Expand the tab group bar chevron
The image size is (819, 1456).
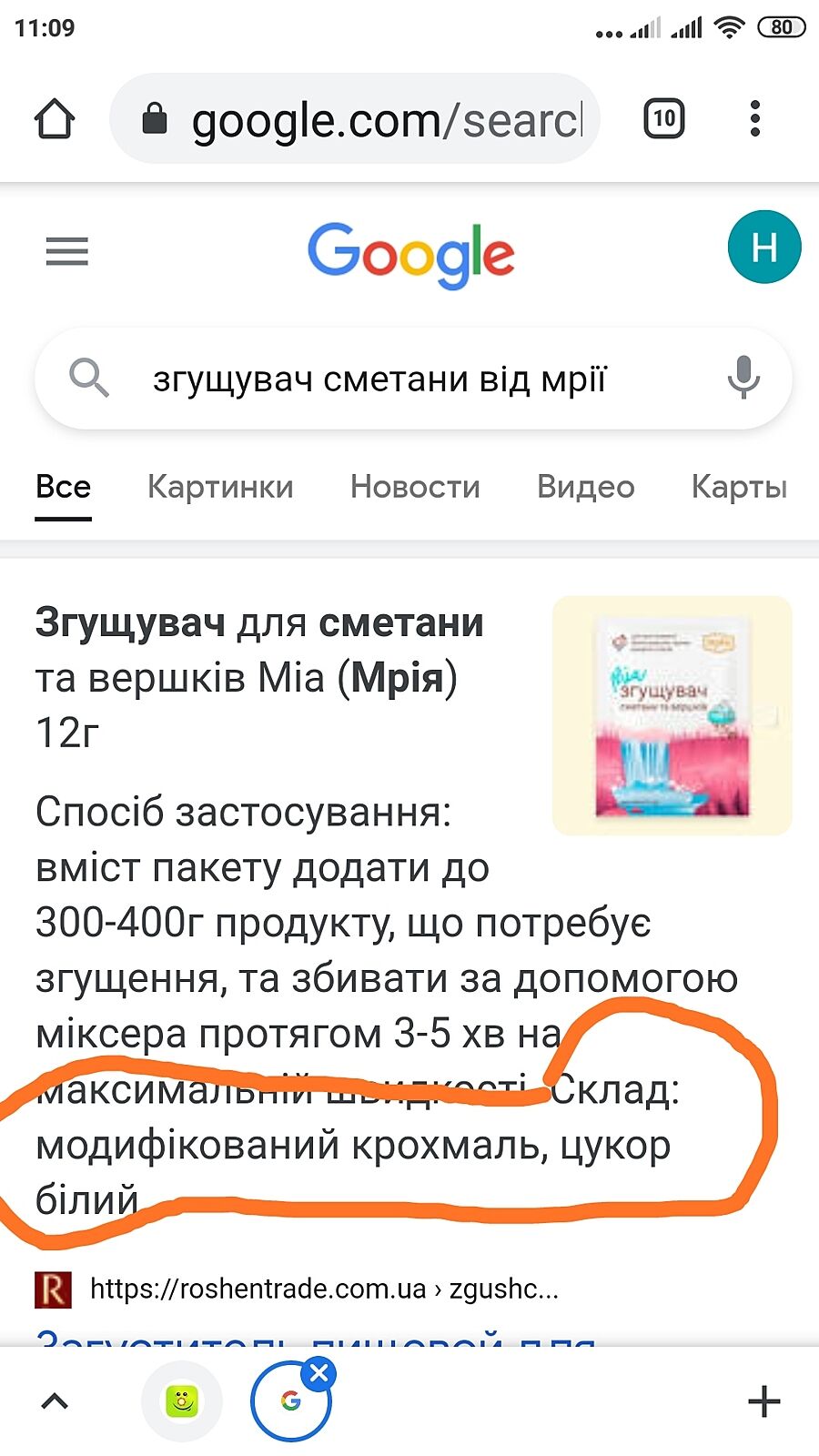click(x=55, y=1401)
